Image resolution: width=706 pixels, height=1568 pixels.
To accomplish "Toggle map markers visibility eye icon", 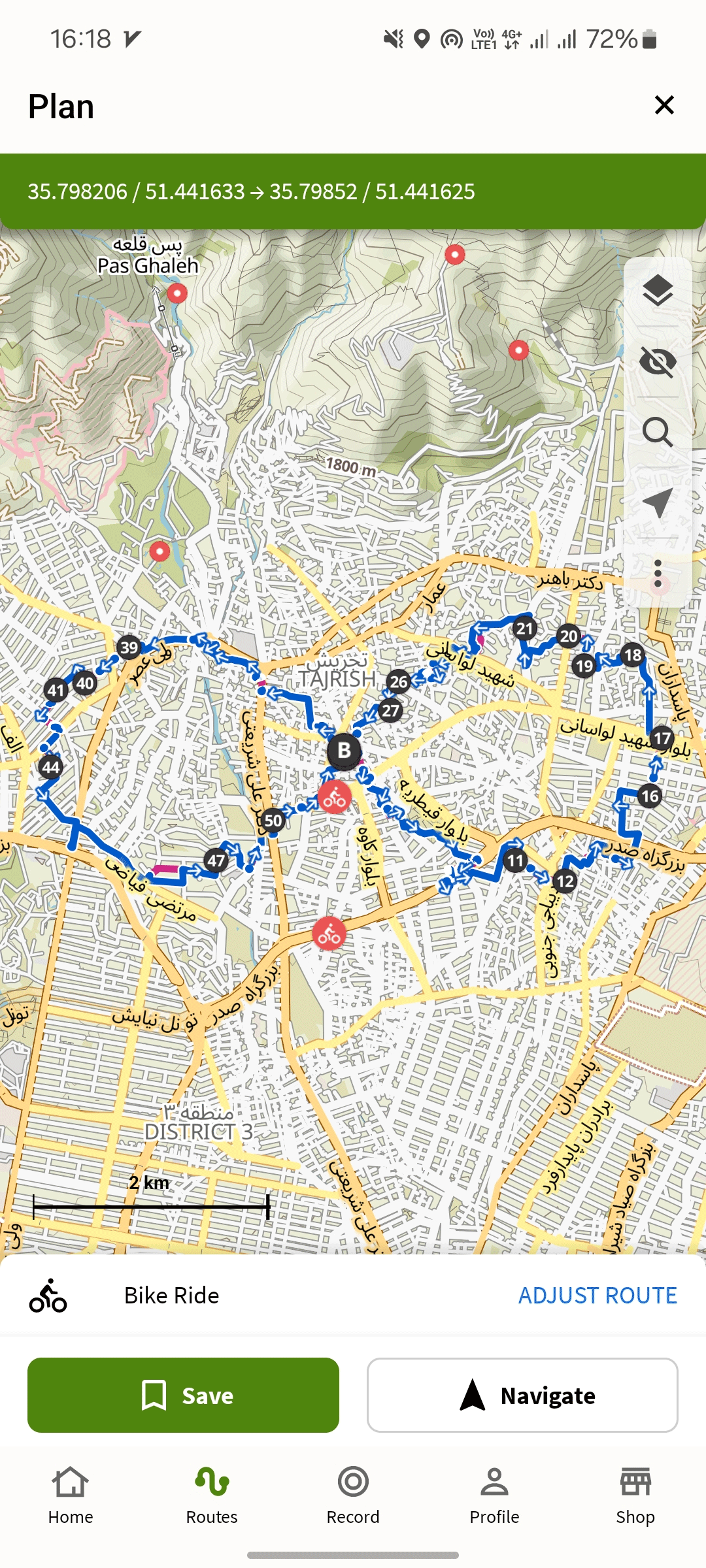I will [x=658, y=361].
